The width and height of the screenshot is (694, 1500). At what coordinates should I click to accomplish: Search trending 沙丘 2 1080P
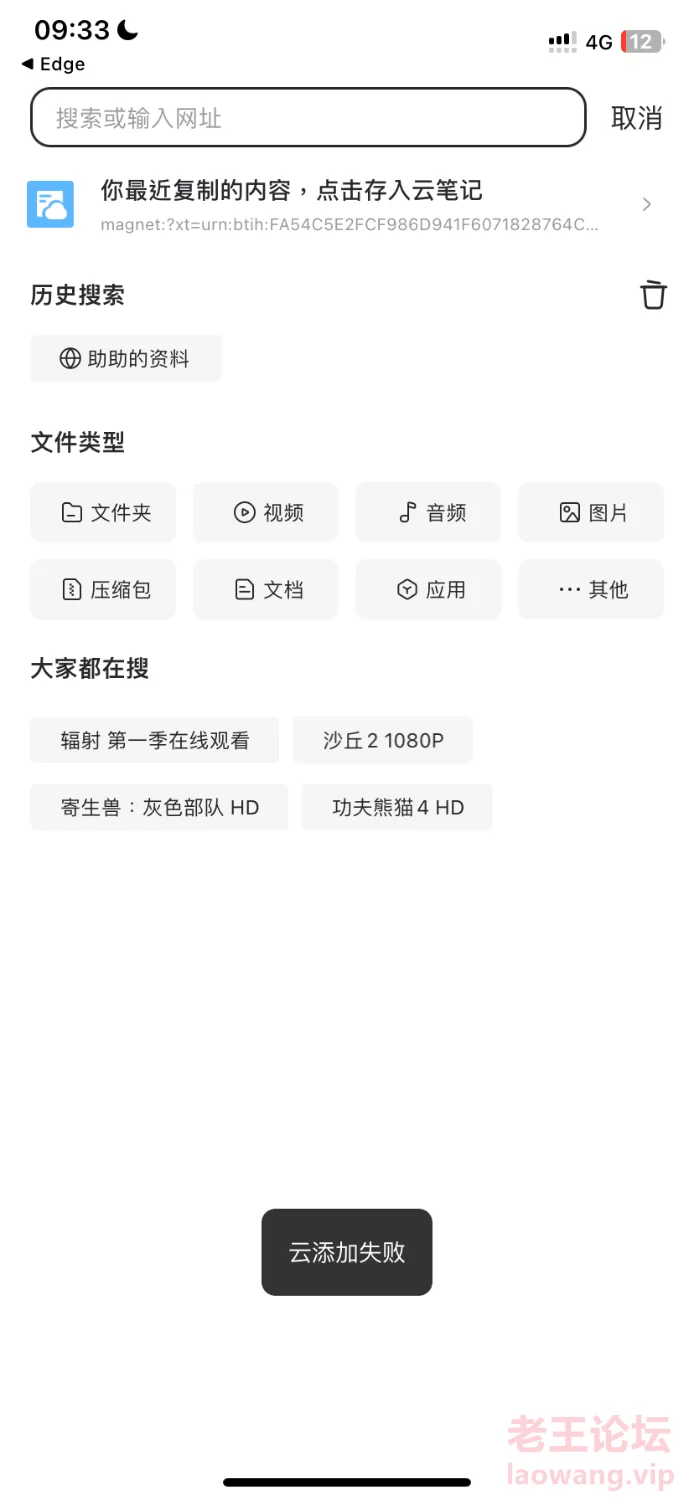click(383, 740)
